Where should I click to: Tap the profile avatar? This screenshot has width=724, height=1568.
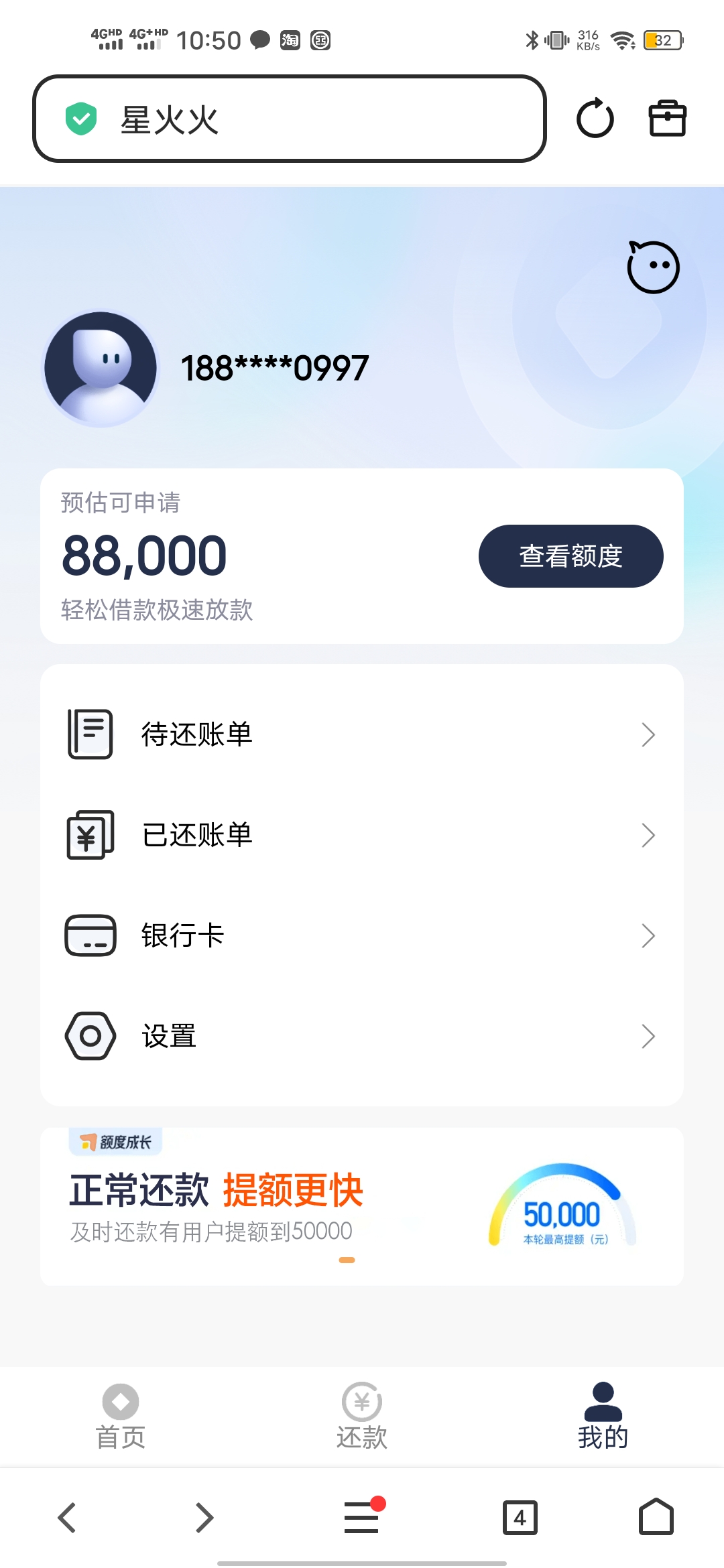pos(101,368)
